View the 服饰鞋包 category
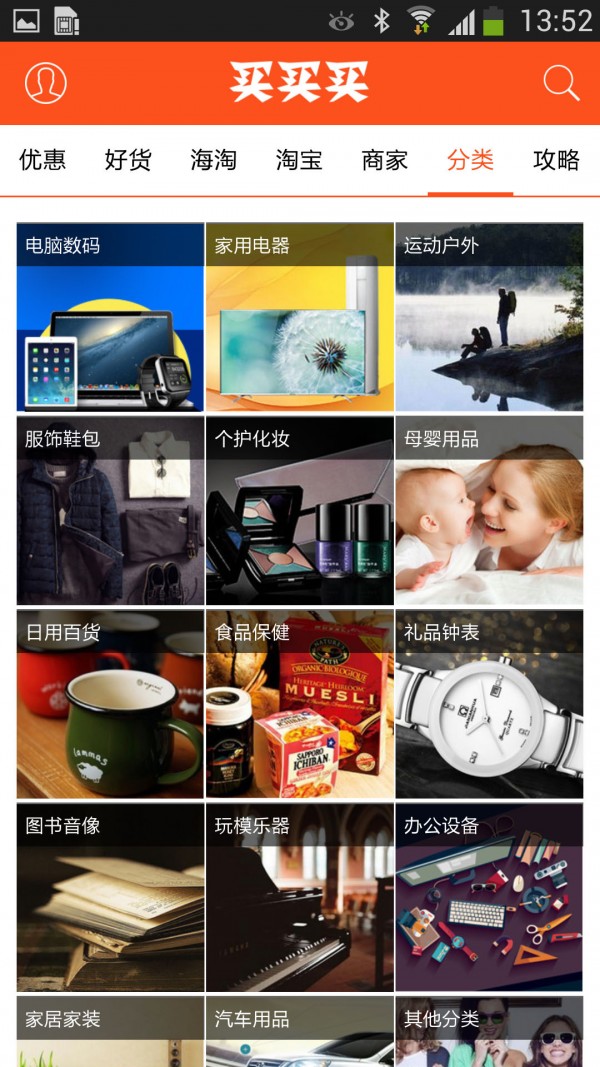 110,510
